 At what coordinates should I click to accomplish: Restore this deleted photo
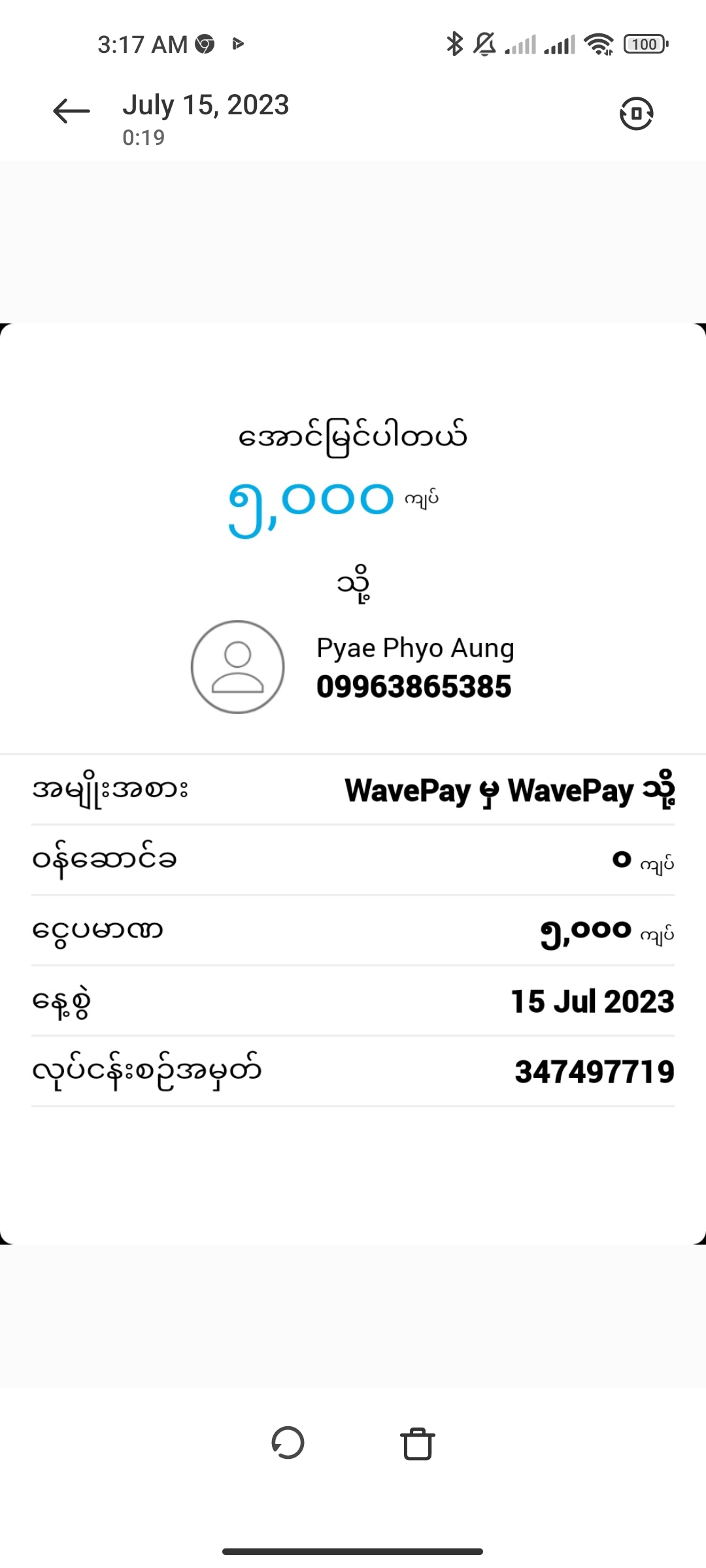(288, 1443)
